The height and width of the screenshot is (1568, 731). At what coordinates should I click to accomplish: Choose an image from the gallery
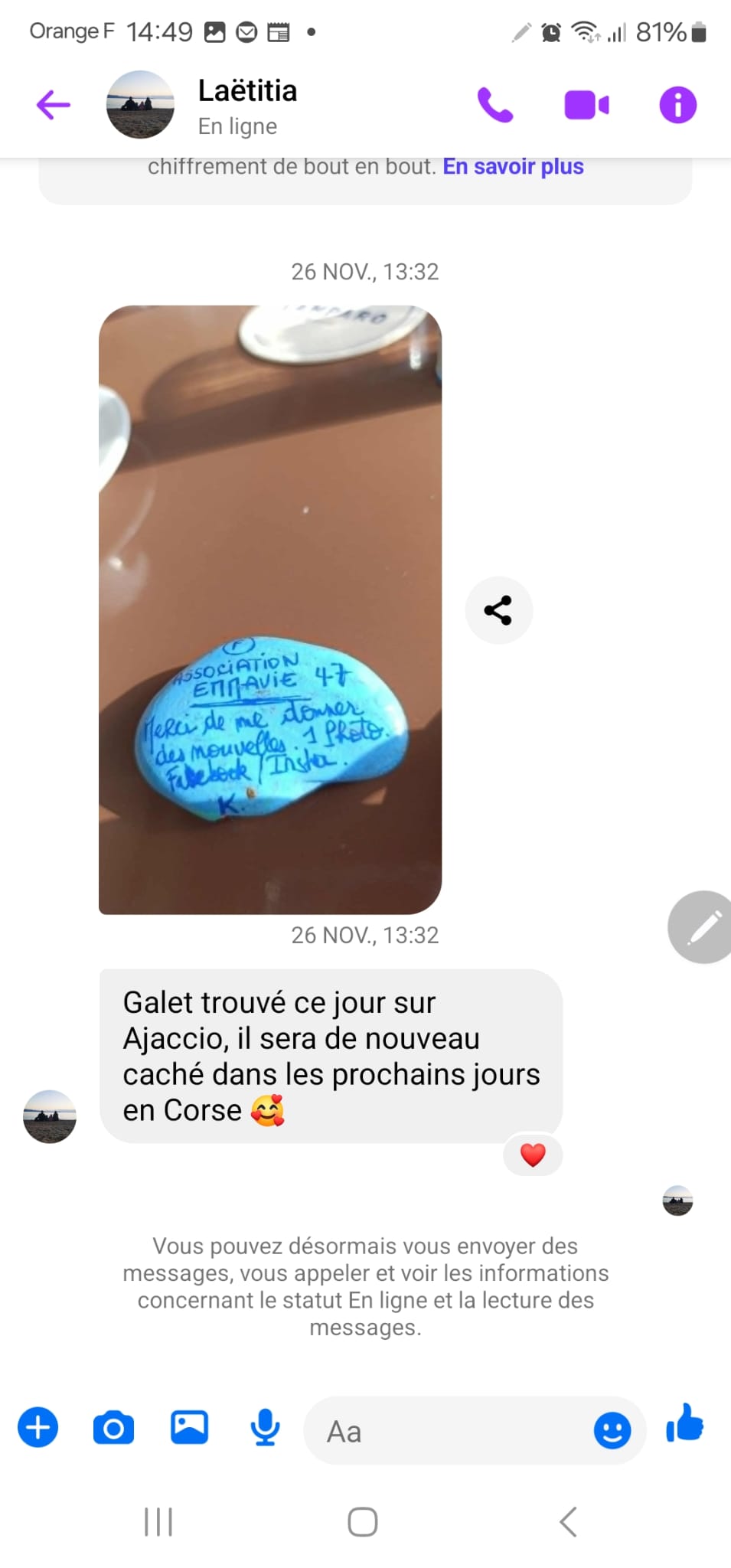coord(189,1427)
